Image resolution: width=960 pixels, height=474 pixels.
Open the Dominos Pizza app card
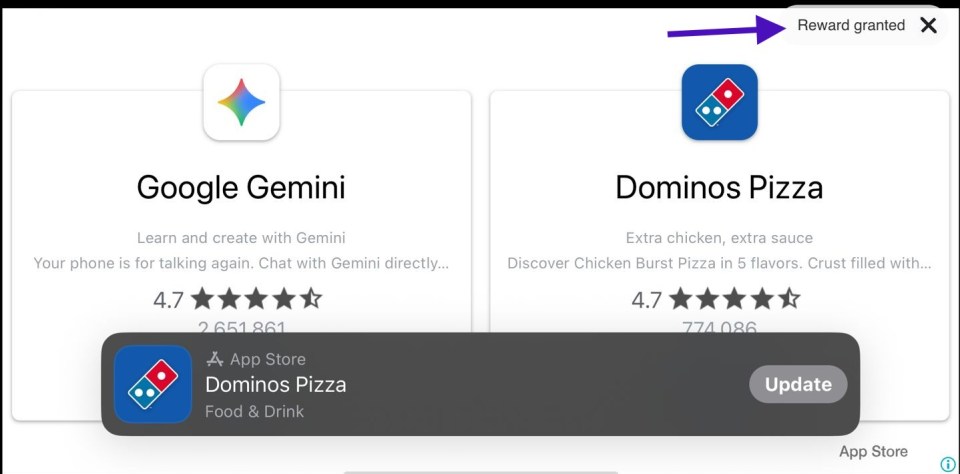[719, 187]
